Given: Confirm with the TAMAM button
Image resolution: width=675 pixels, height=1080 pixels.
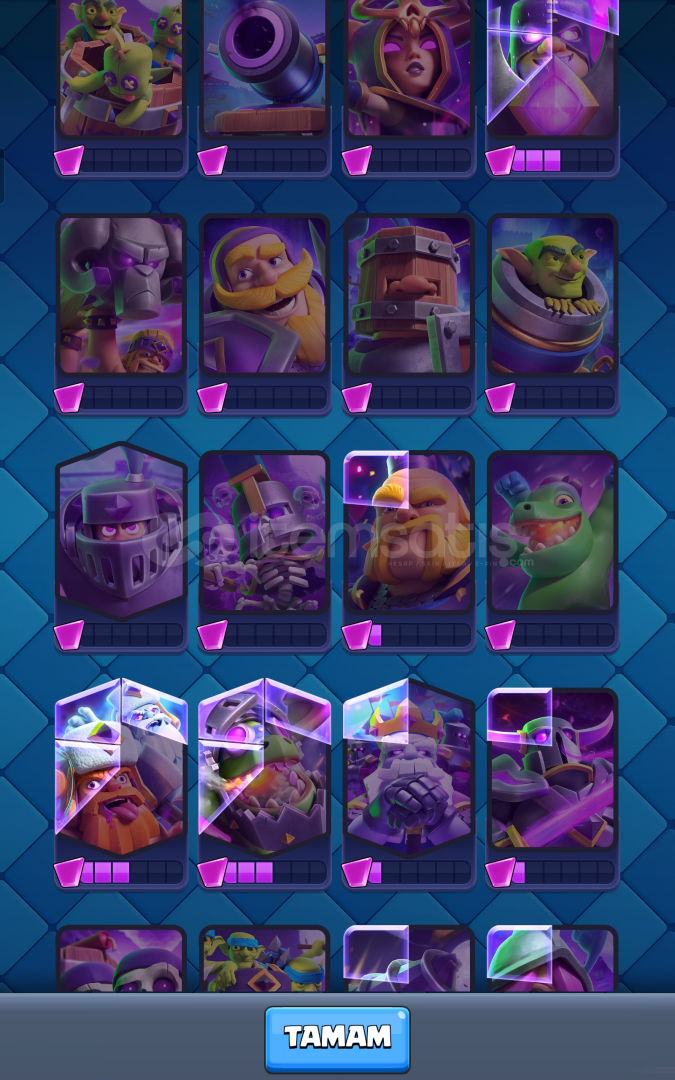Looking at the screenshot, I should coord(337,1039).
